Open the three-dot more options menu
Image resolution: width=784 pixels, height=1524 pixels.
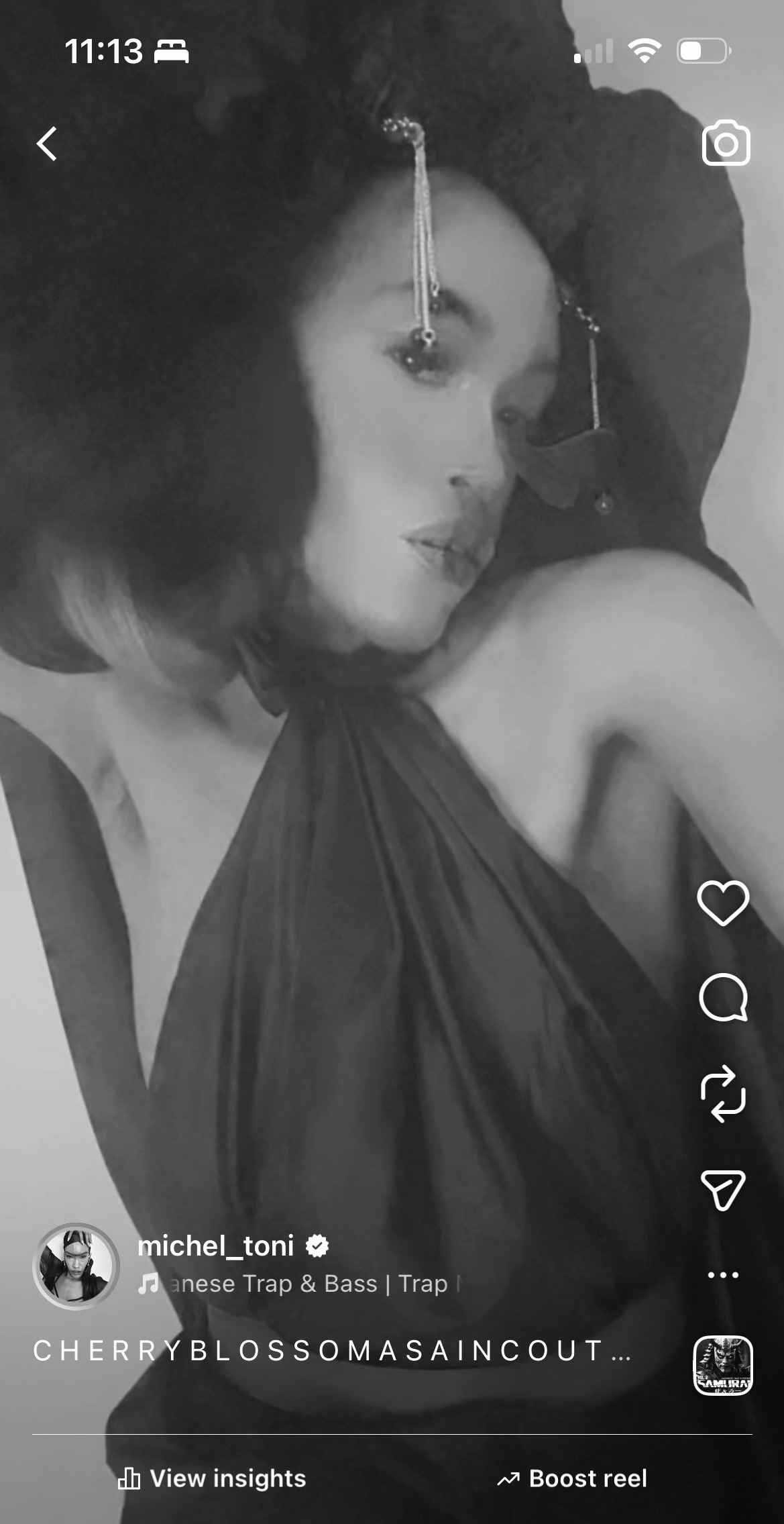coord(723,1274)
